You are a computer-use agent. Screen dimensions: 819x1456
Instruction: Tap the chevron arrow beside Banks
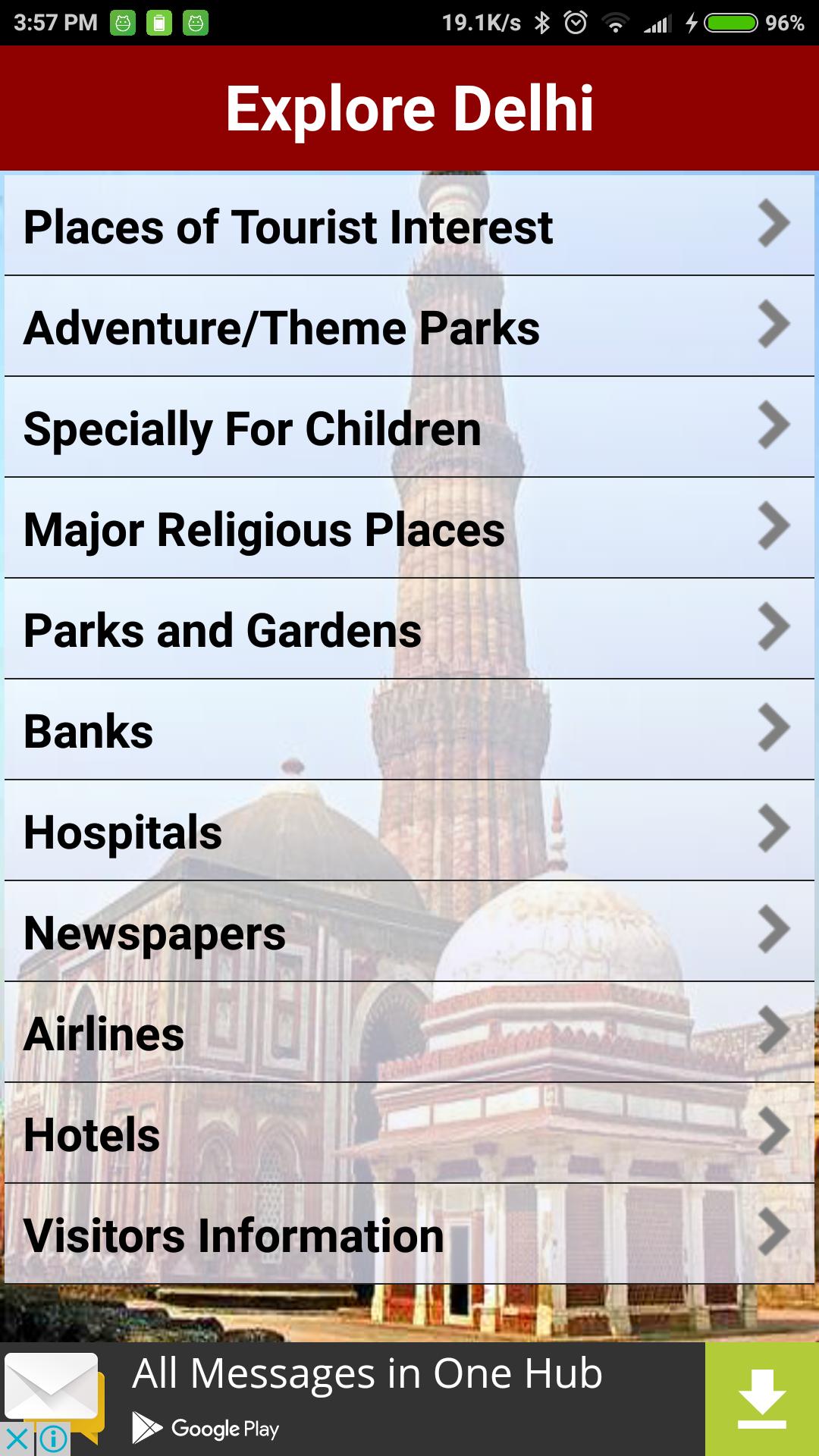[x=775, y=730]
